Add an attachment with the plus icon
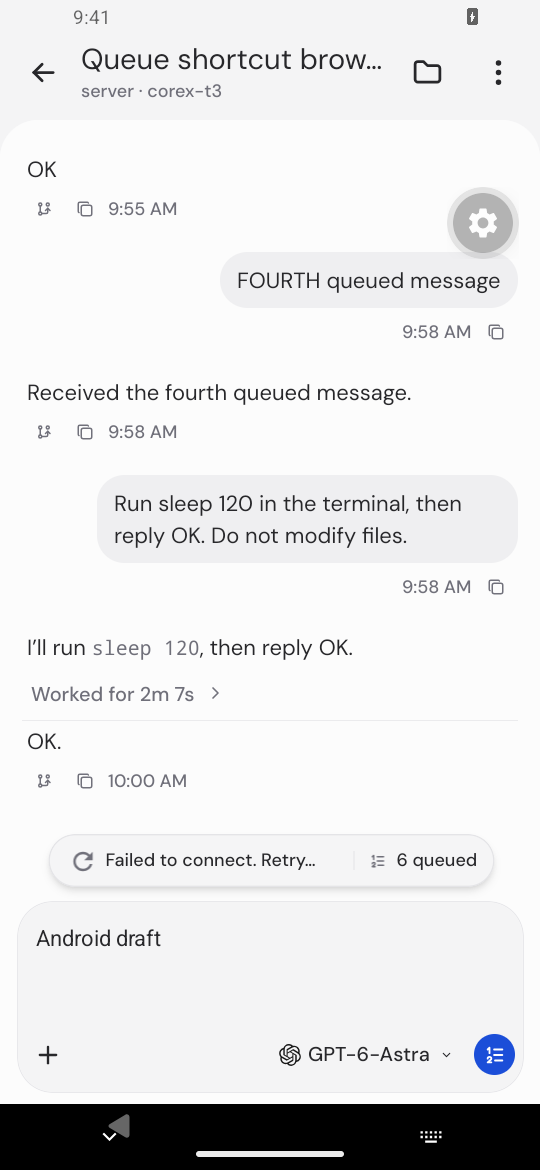 [x=48, y=1054]
